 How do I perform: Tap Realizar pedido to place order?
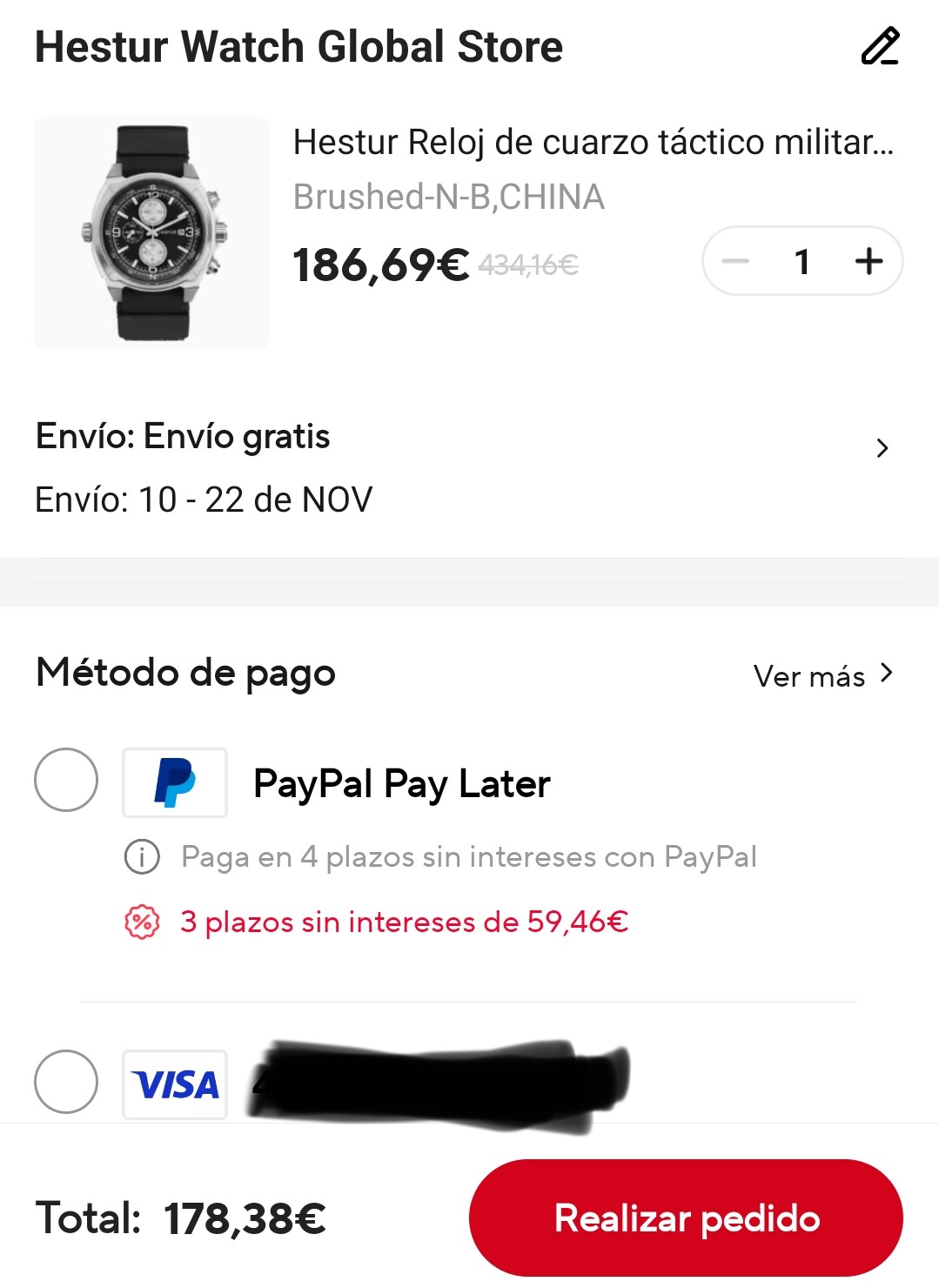[686, 1218]
